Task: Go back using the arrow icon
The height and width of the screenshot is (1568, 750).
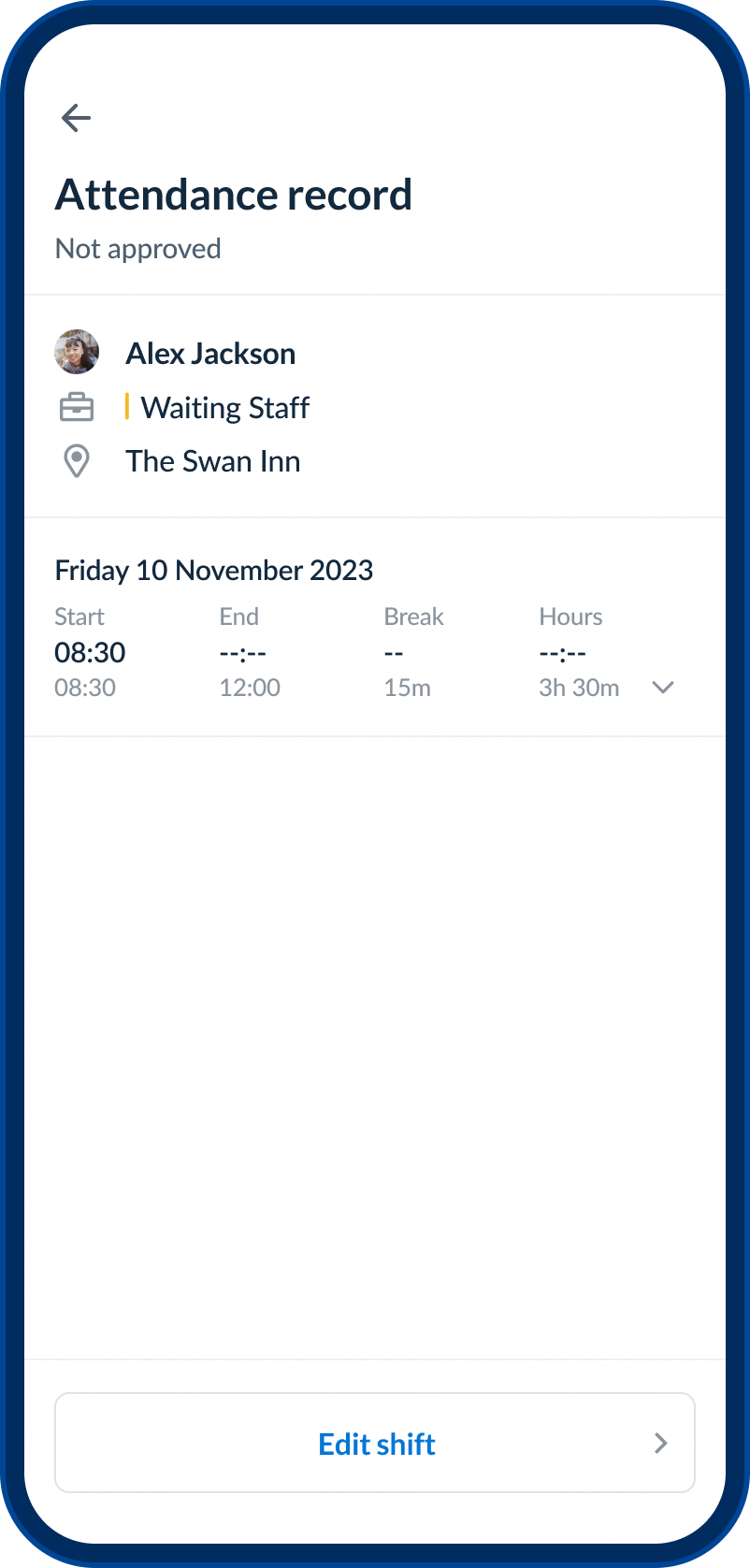Action: 76,118
